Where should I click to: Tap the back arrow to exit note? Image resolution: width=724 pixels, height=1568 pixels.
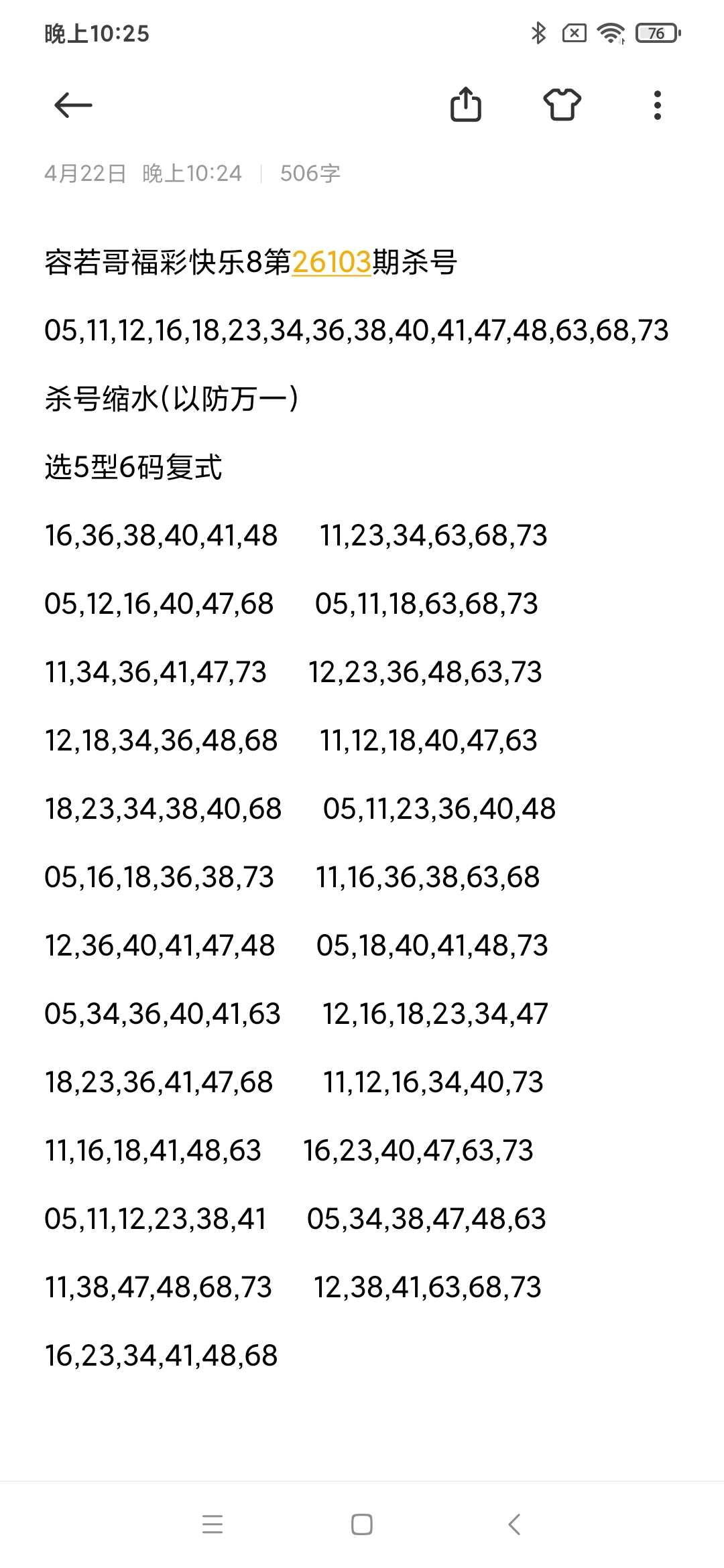72,105
